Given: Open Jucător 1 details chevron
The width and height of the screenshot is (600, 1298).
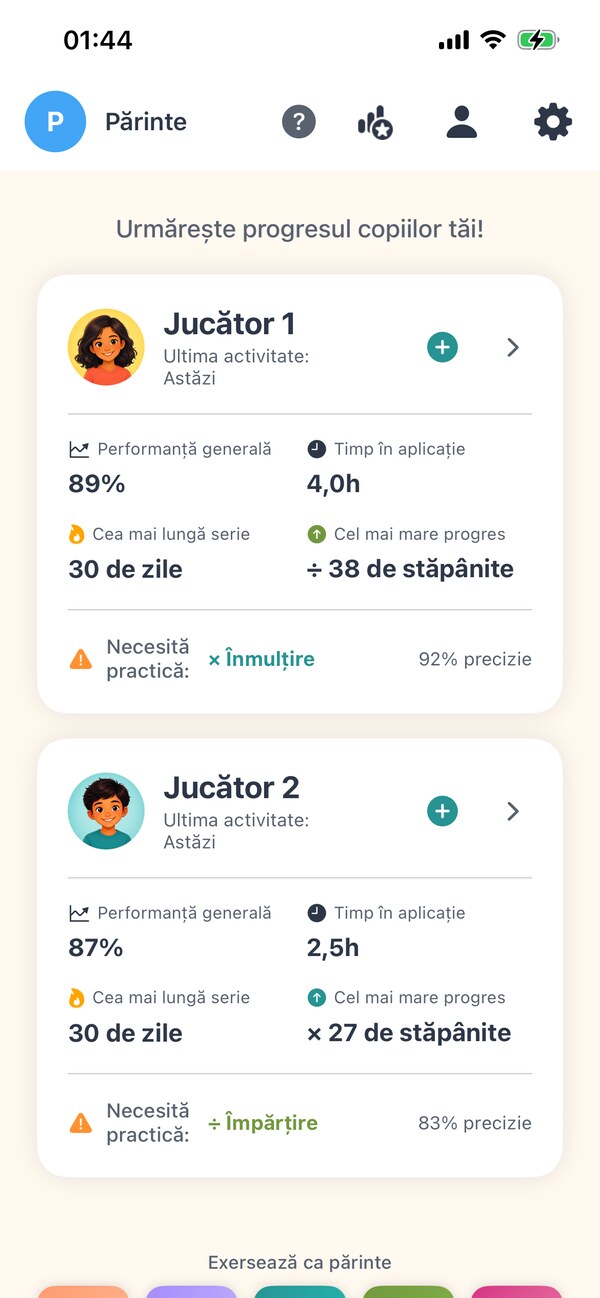Looking at the screenshot, I should click(x=513, y=347).
